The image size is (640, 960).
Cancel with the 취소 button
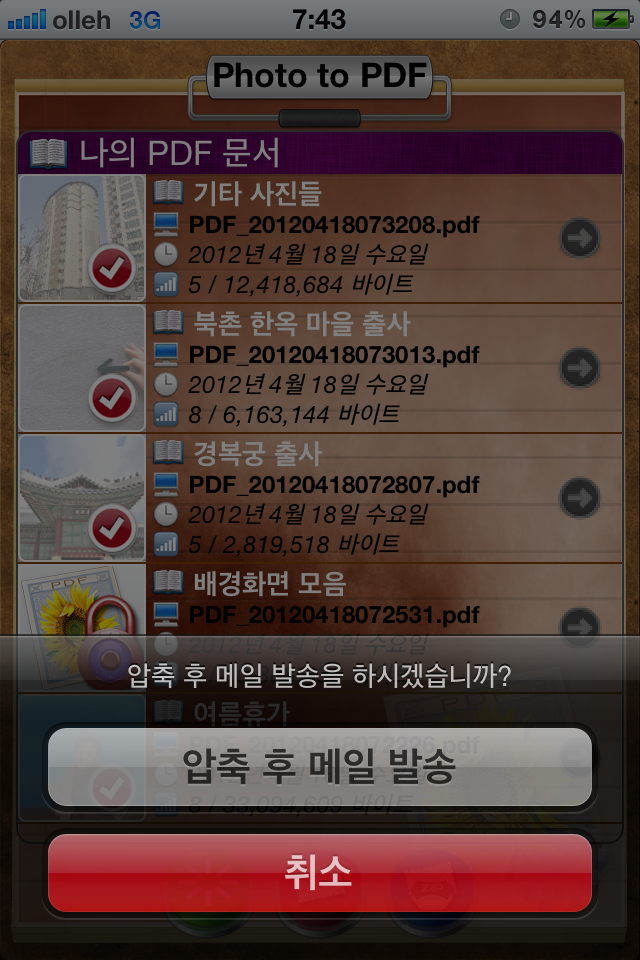point(320,873)
